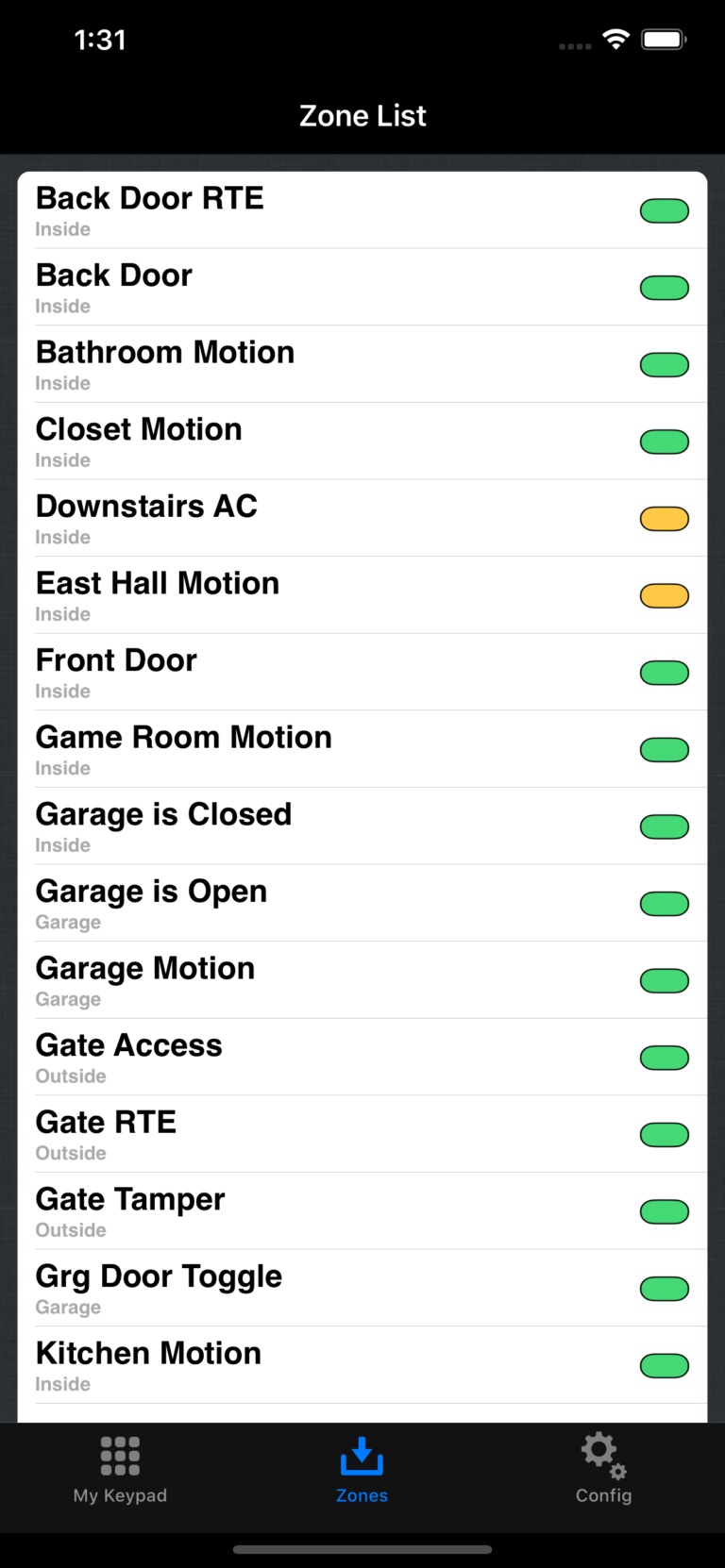Open the Back Door RTE zone

point(362,210)
